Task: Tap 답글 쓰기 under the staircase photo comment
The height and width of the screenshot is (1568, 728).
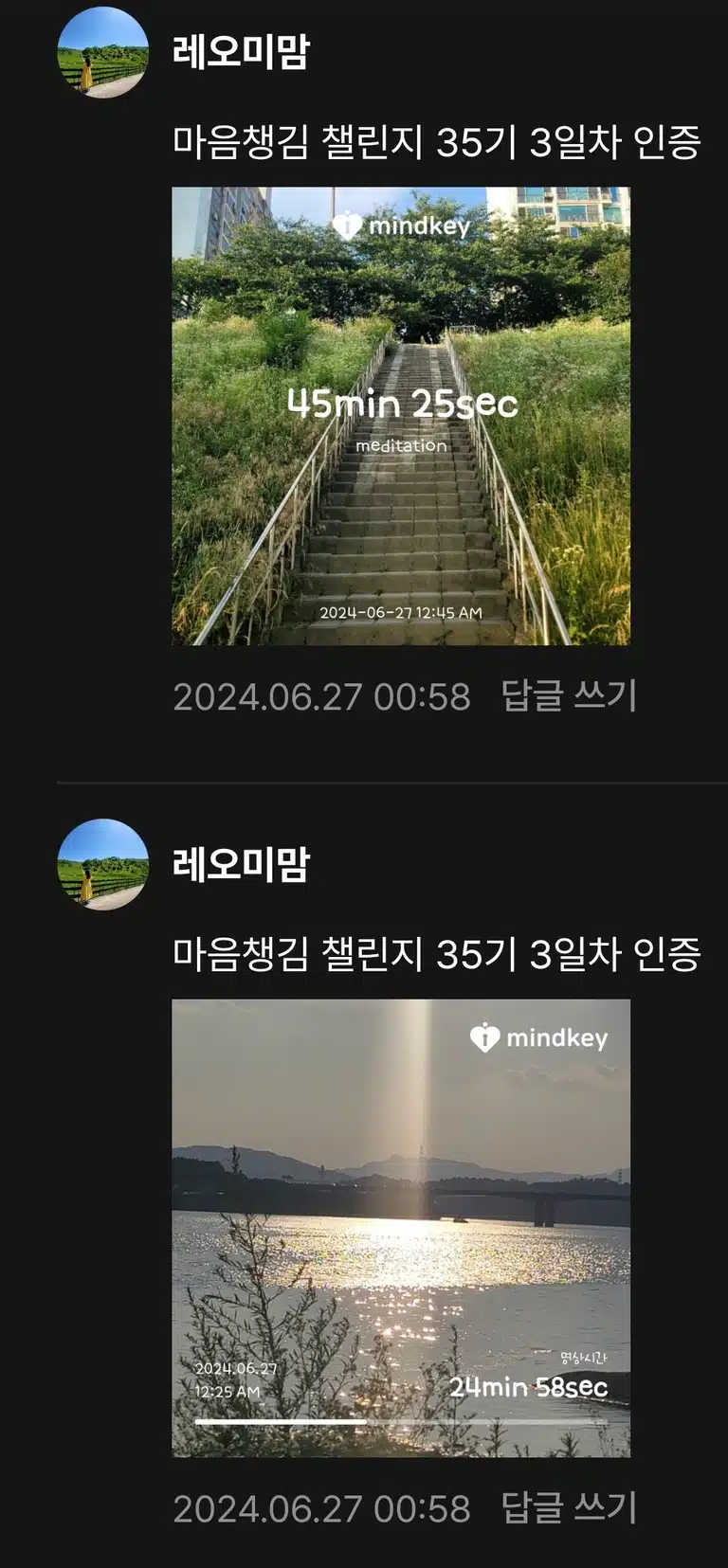Action: (x=569, y=696)
